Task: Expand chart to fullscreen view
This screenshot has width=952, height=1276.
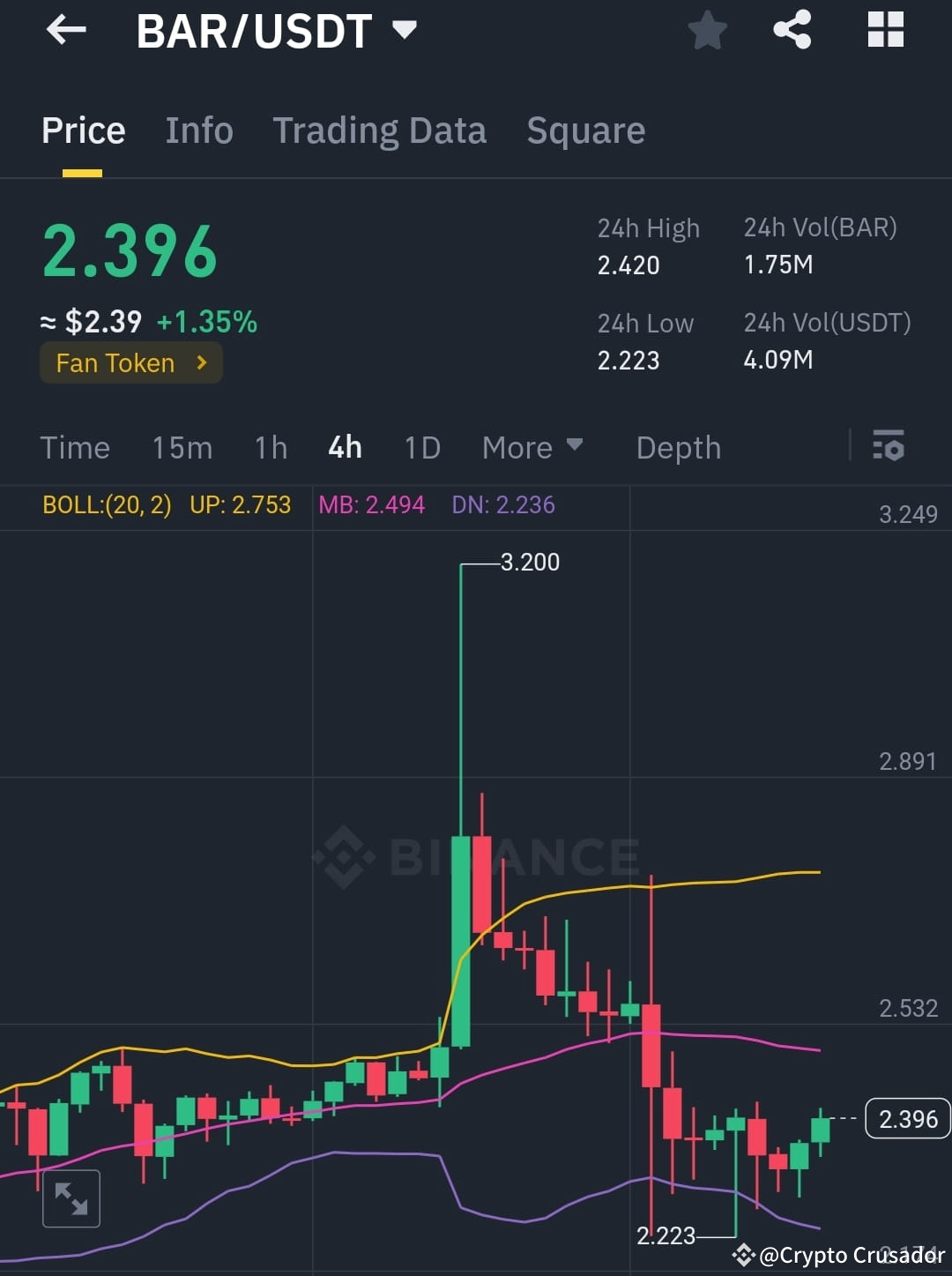Action: 71,1198
